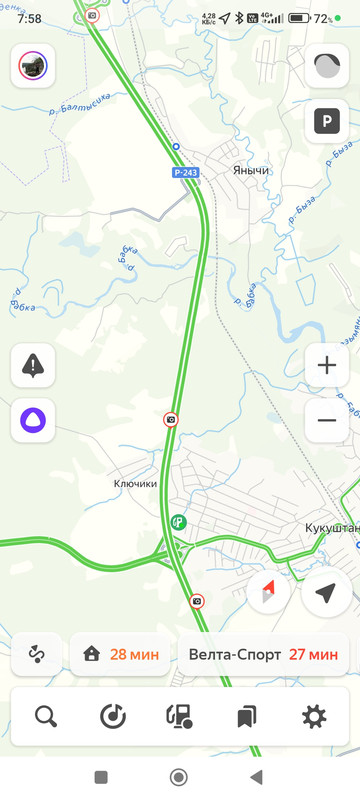Tap the speed camera near Ключики

coord(171,420)
